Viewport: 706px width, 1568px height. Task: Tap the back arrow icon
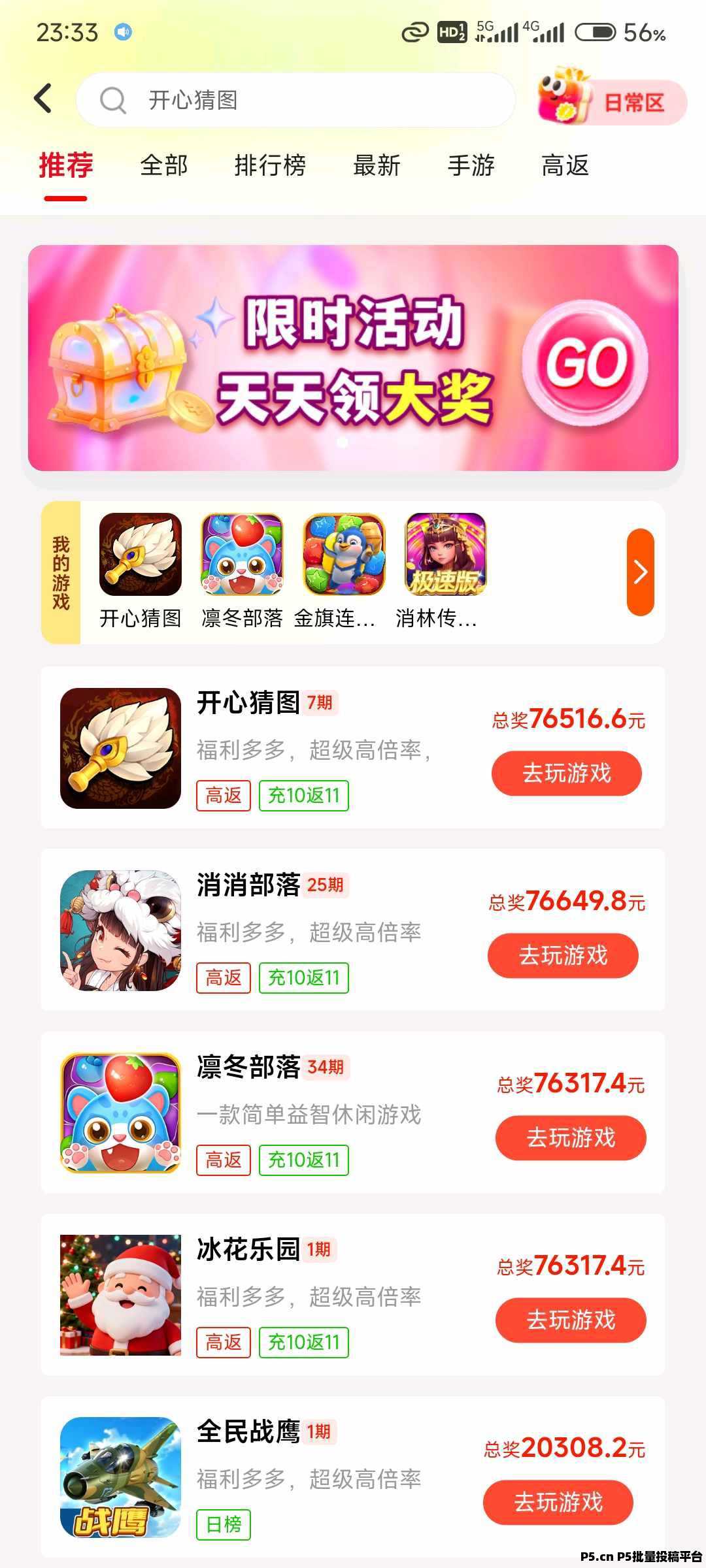(x=42, y=98)
